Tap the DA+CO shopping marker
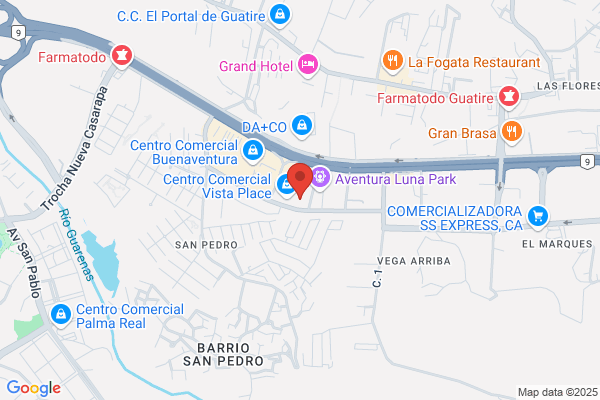 coord(302,126)
